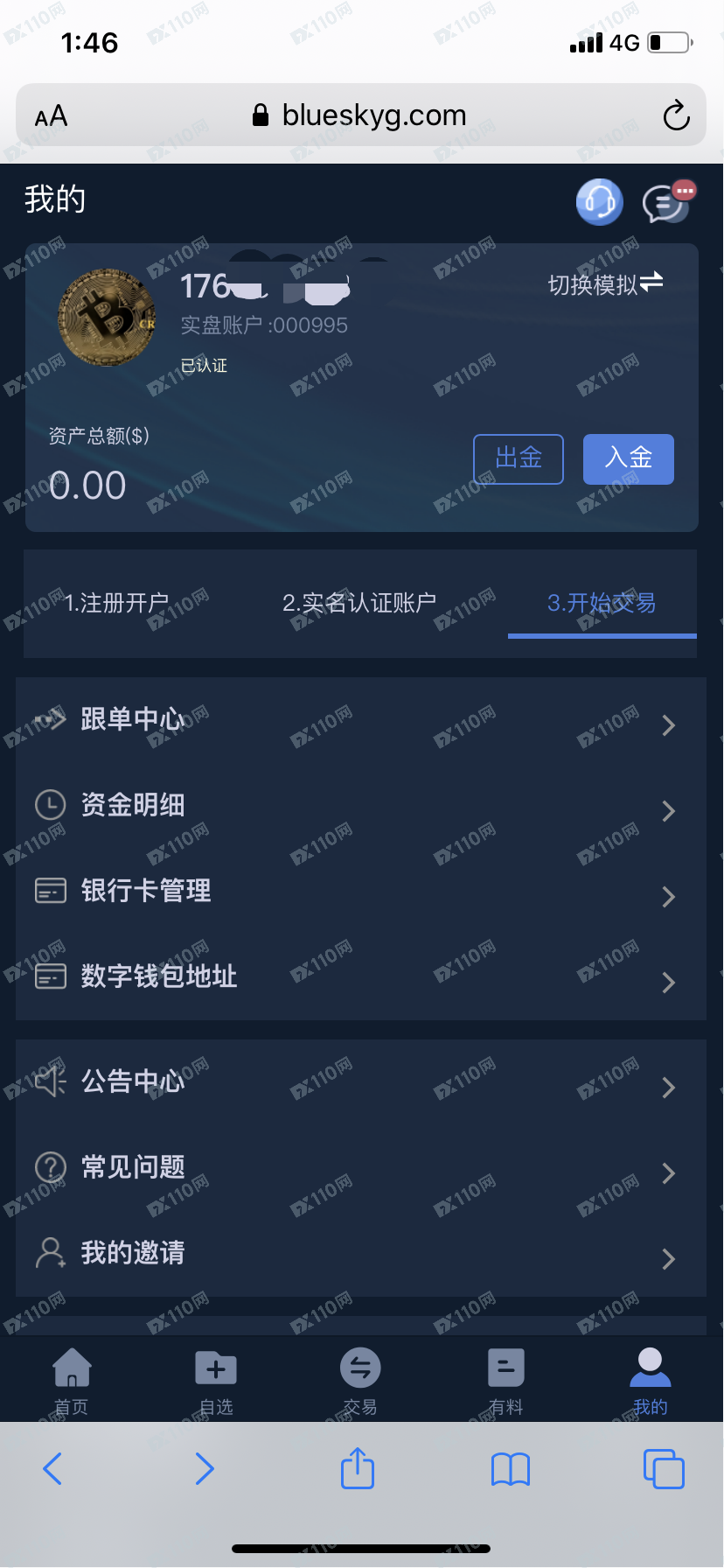Open 银行卡管理 bank card management
The image size is (724, 1568).
tap(360, 892)
